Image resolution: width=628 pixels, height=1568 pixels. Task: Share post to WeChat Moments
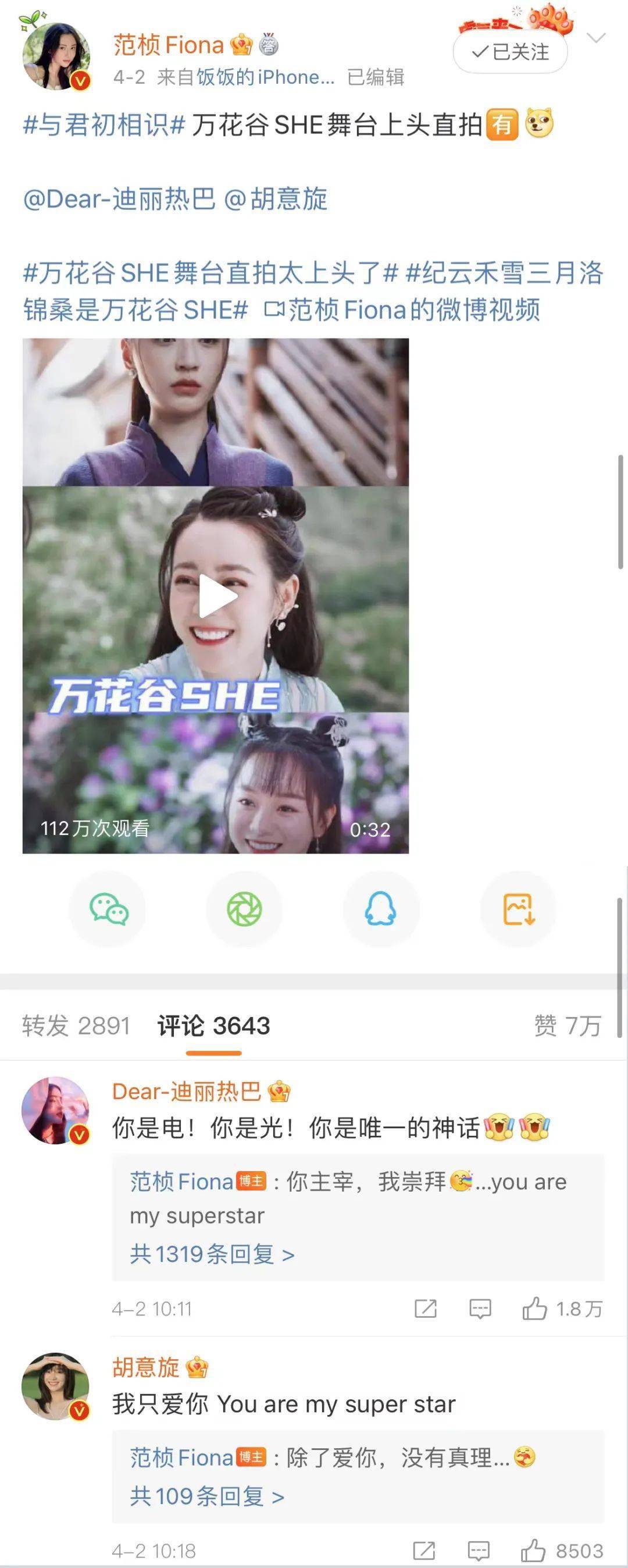pyautogui.click(x=245, y=909)
